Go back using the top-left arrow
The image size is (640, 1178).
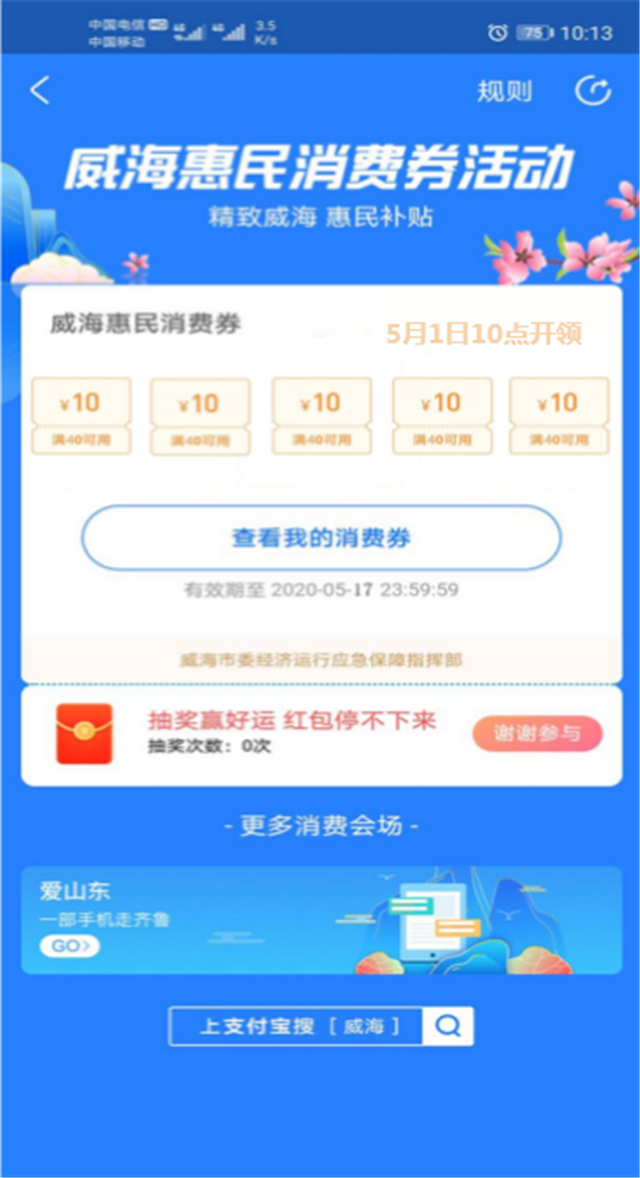pyautogui.click(x=40, y=91)
